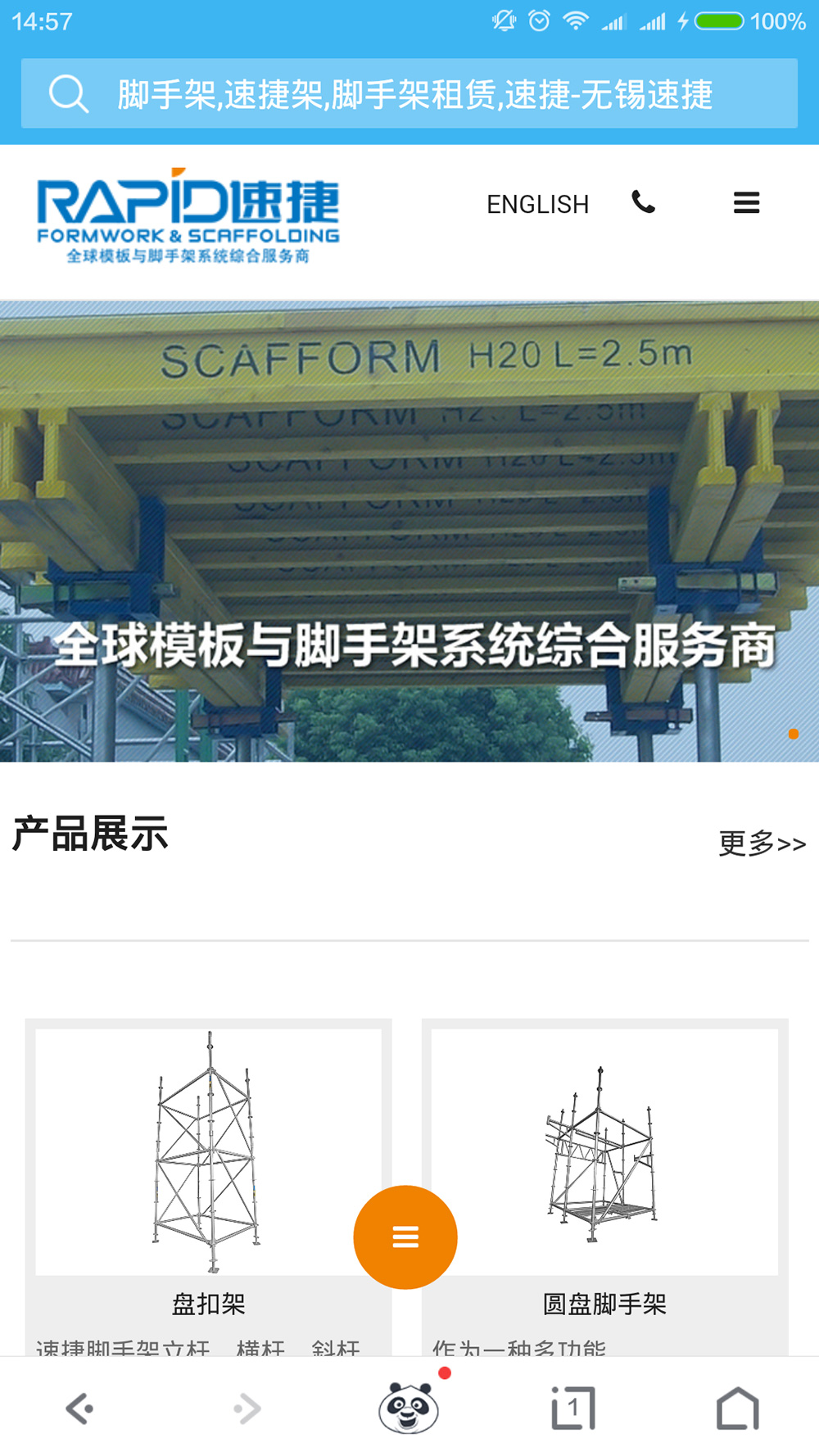Open the site hamburger menu

tap(746, 202)
